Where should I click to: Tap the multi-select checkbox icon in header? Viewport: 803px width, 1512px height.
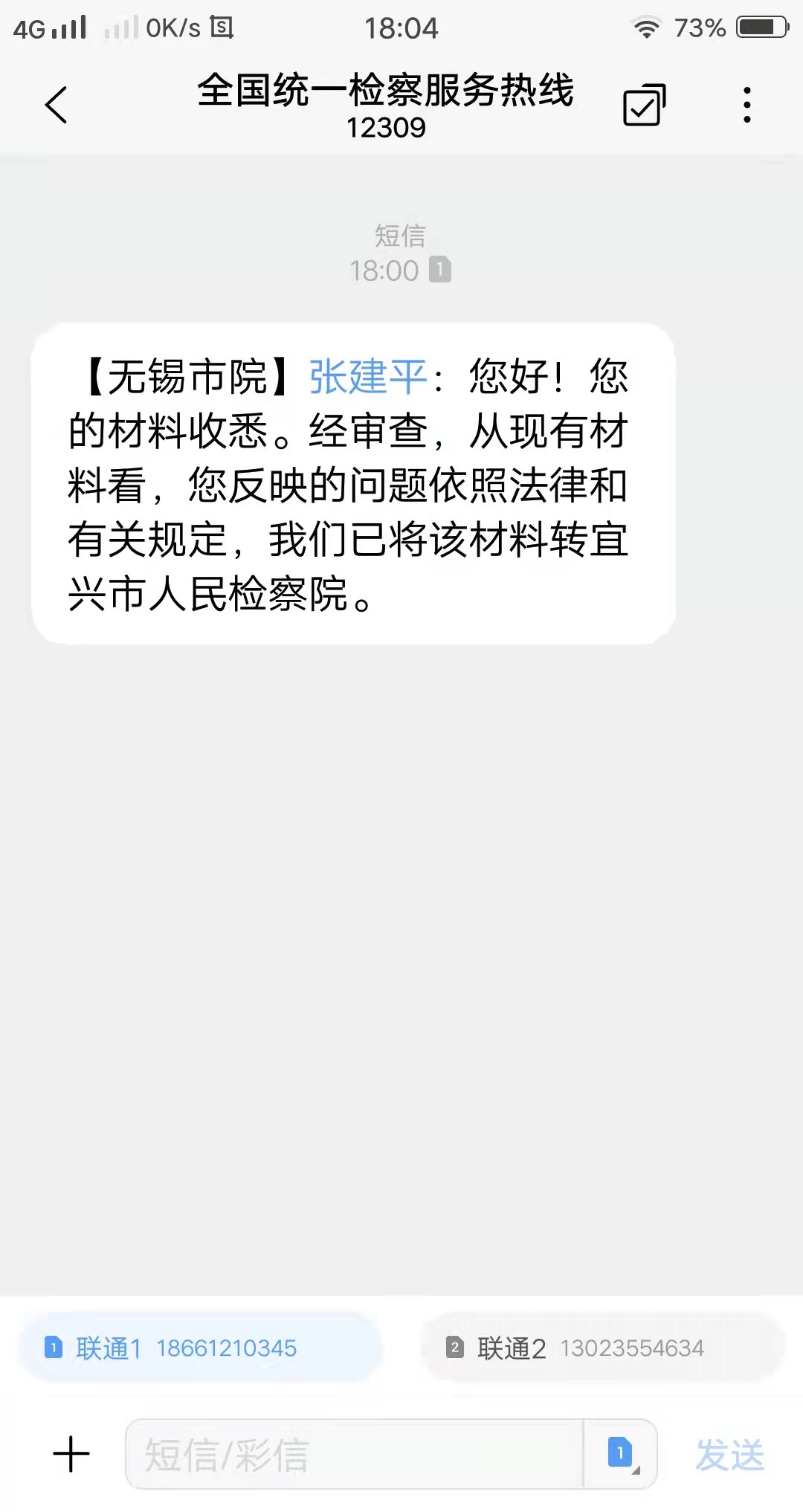(643, 105)
